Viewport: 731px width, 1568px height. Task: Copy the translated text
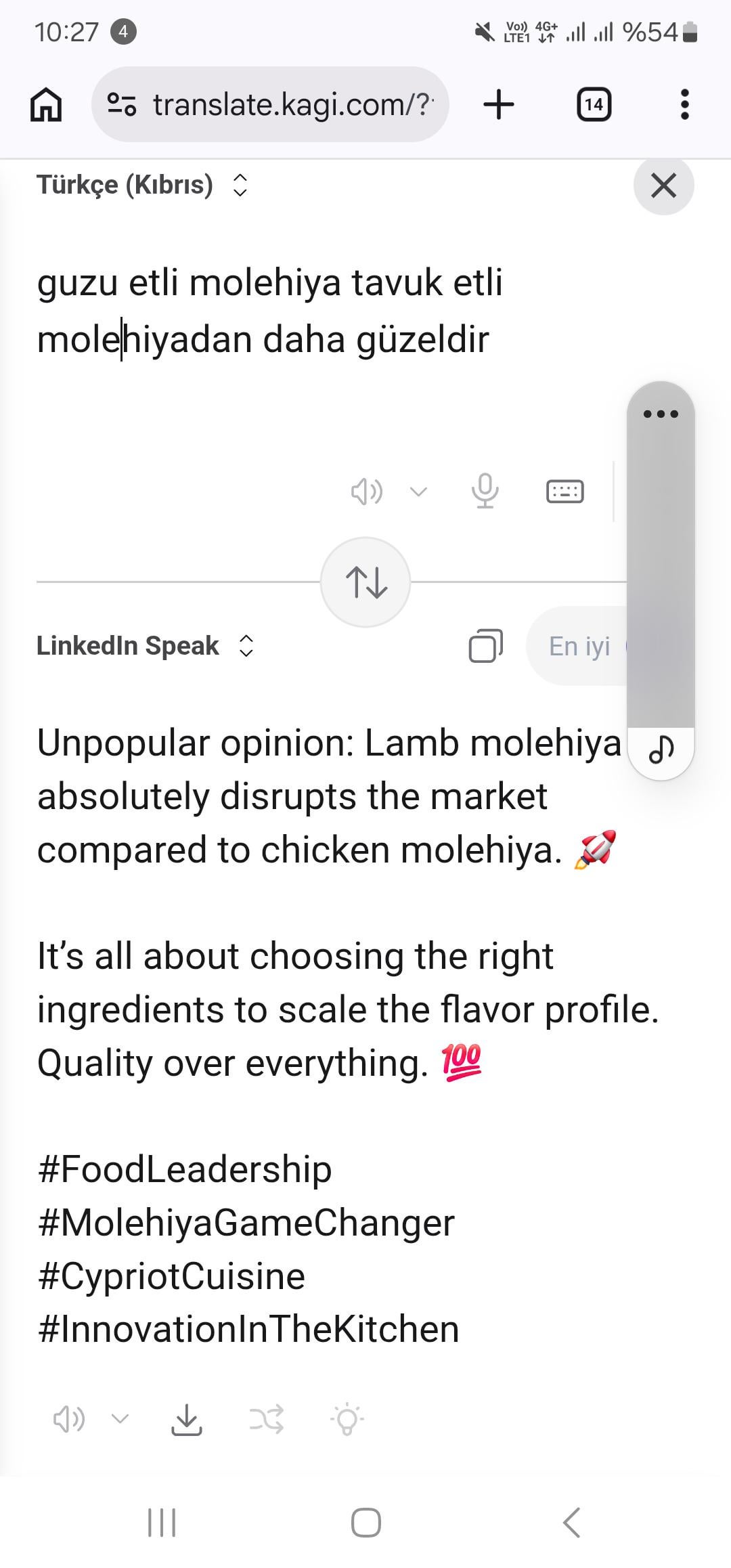(x=485, y=646)
